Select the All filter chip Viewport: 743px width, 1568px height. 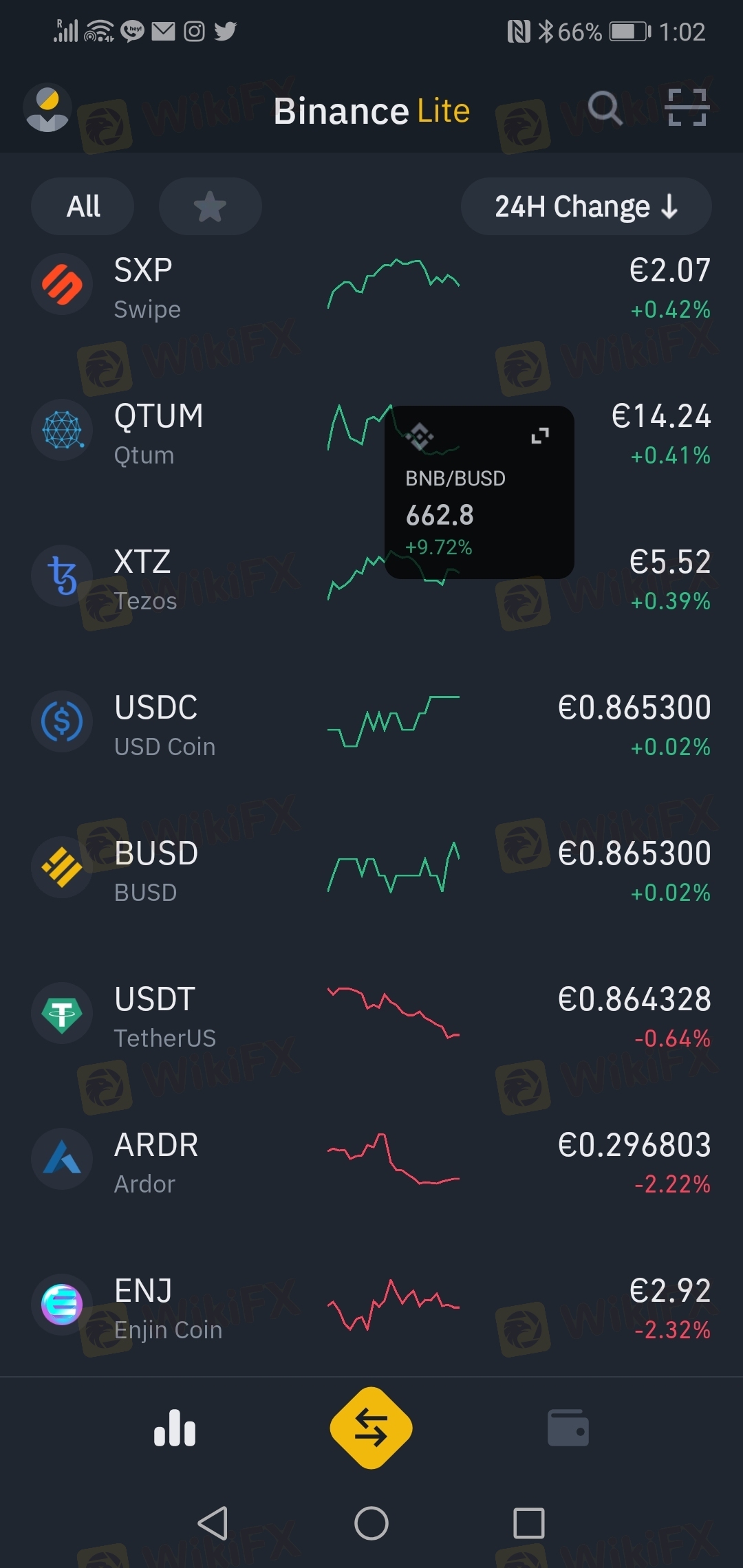[x=83, y=206]
